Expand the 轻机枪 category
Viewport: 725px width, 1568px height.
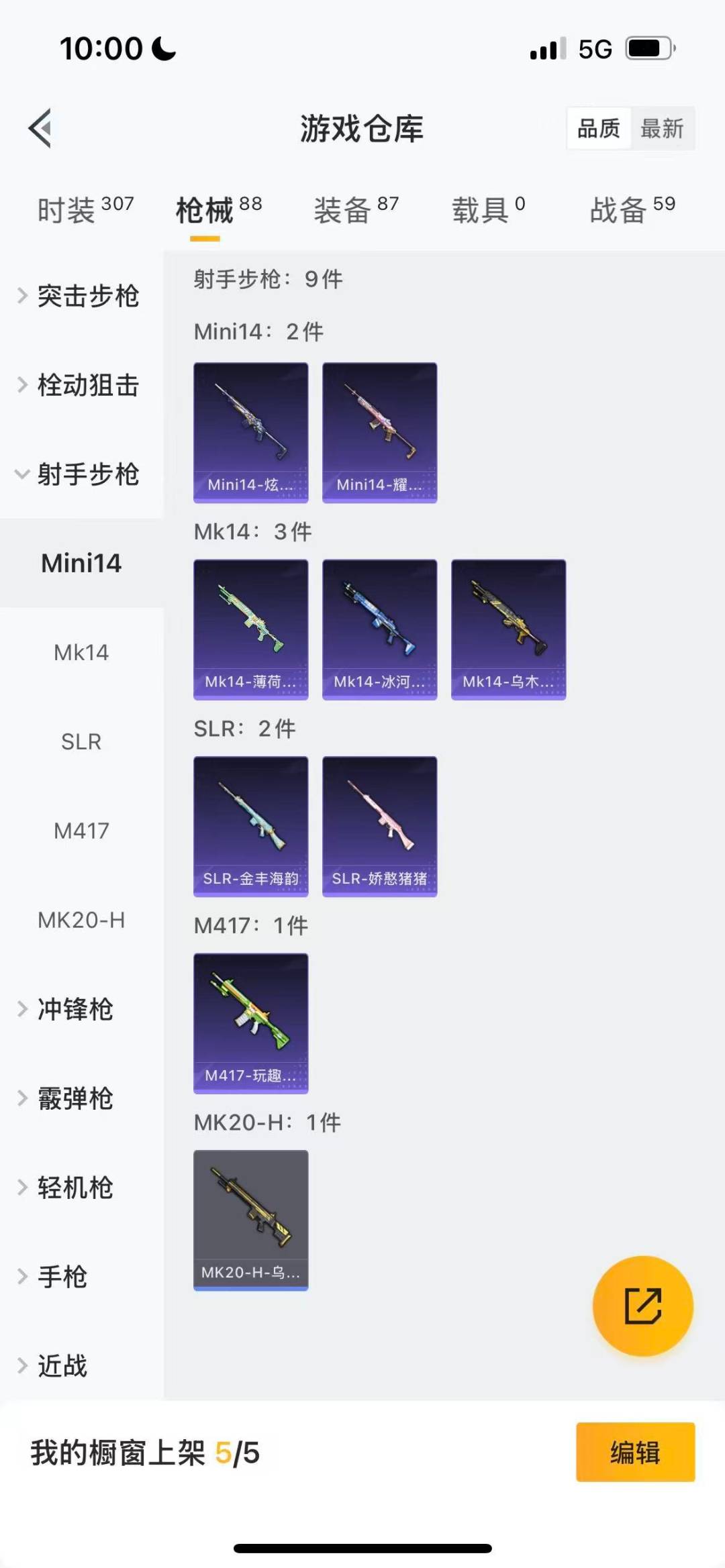[x=74, y=1188]
